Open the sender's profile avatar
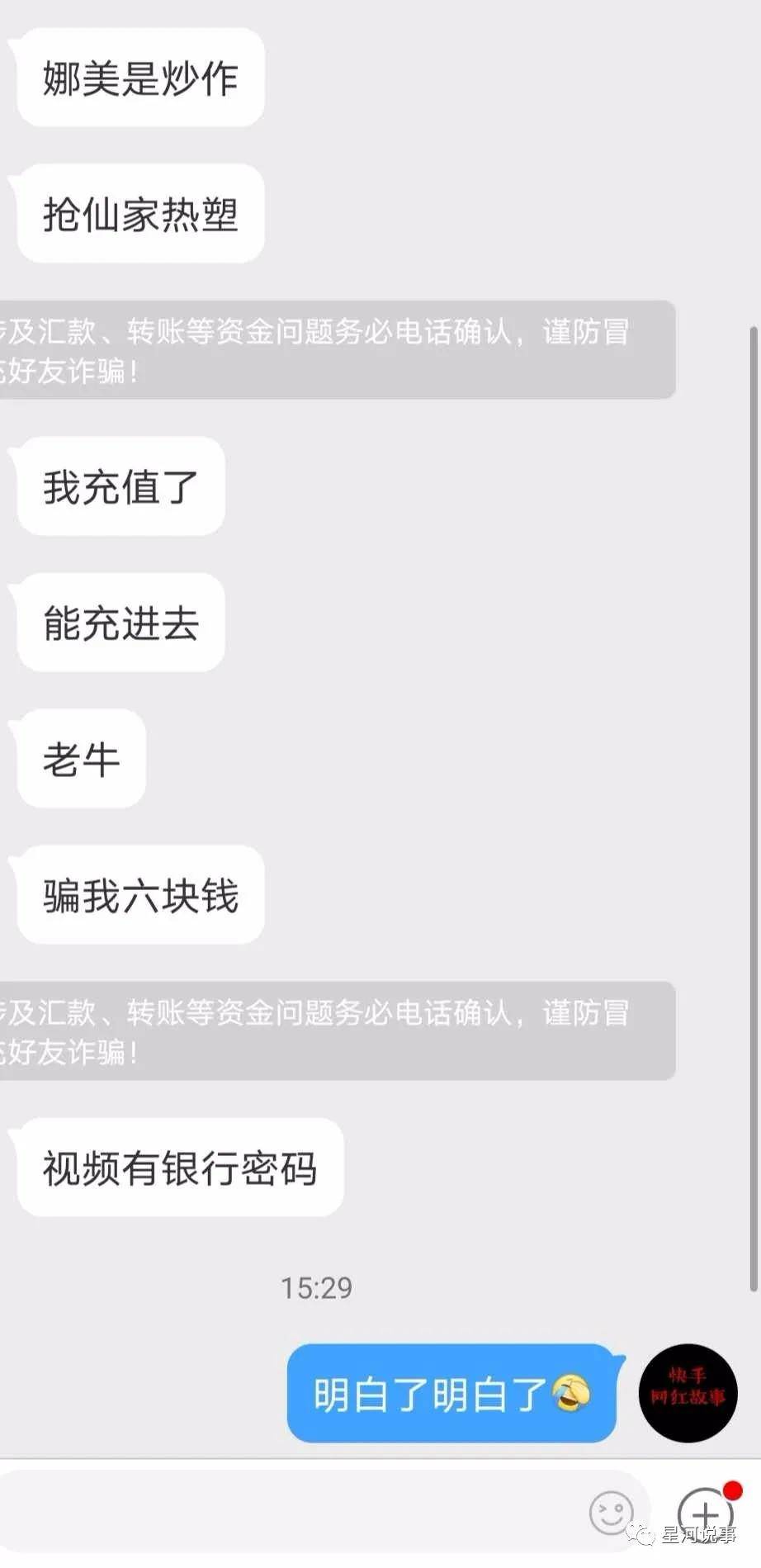761x1568 pixels. pyautogui.click(x=688, y=1394)
